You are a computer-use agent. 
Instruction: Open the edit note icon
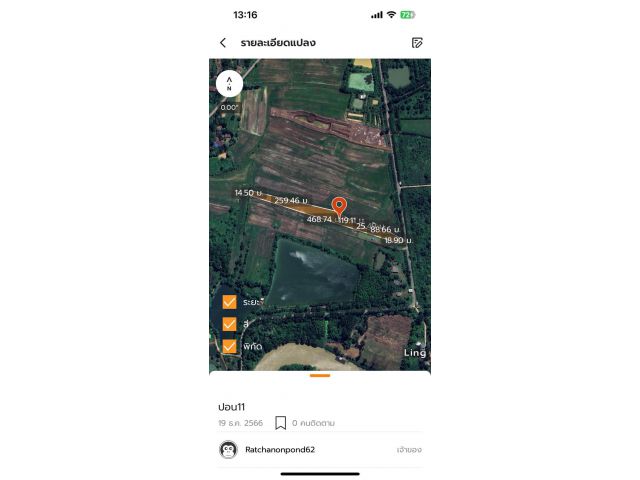tap(417, 43)
